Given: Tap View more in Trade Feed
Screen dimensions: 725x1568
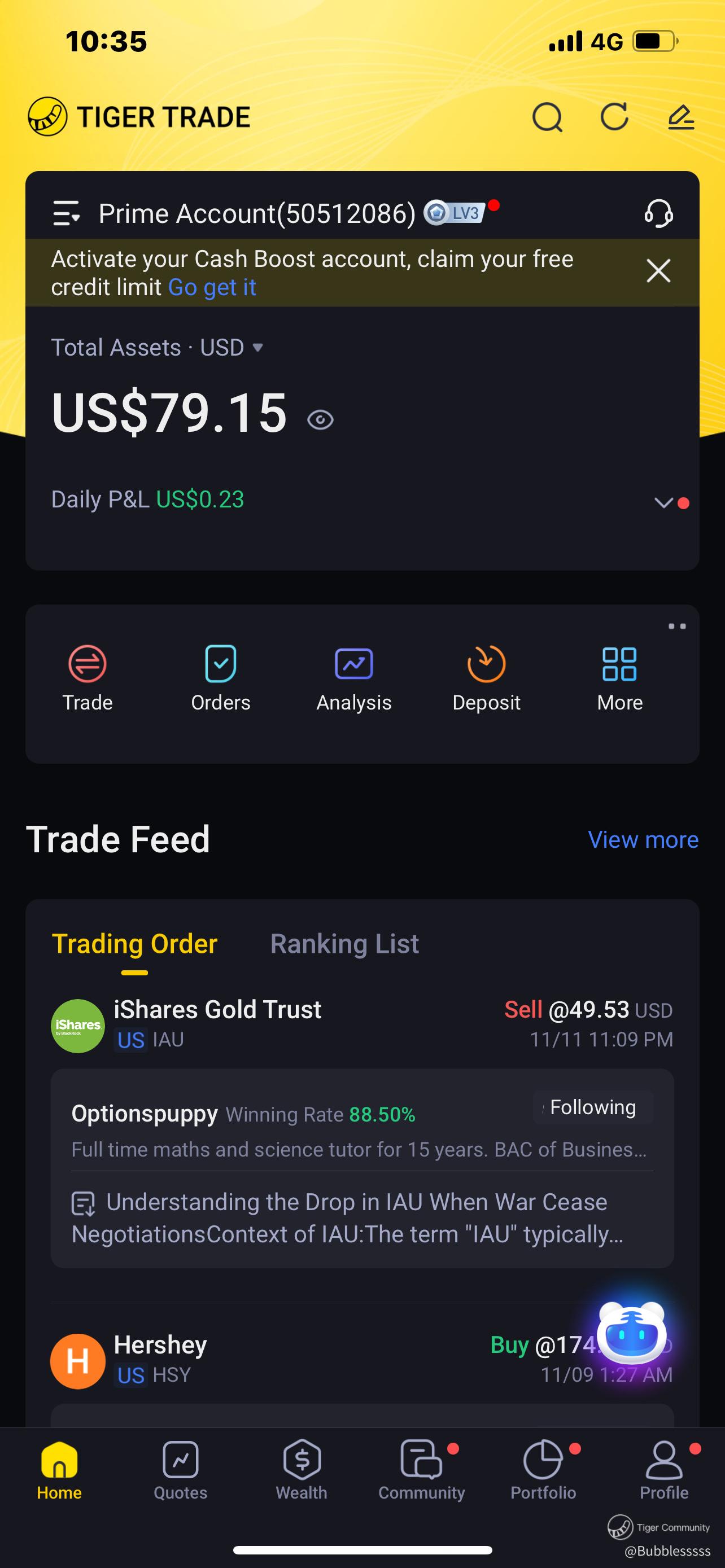Looking at the screenshot, I should click(x=643, y=839).
